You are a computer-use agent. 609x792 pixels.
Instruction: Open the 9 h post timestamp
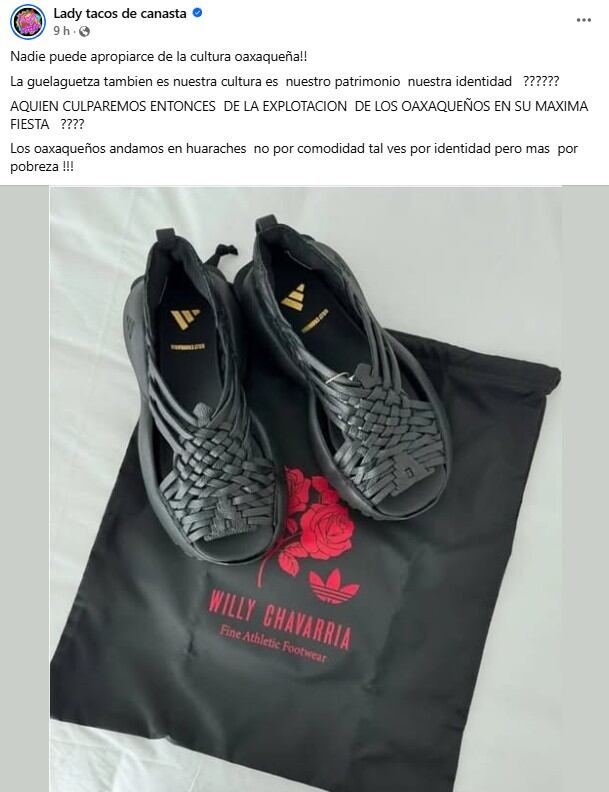(x=60, y=30)
